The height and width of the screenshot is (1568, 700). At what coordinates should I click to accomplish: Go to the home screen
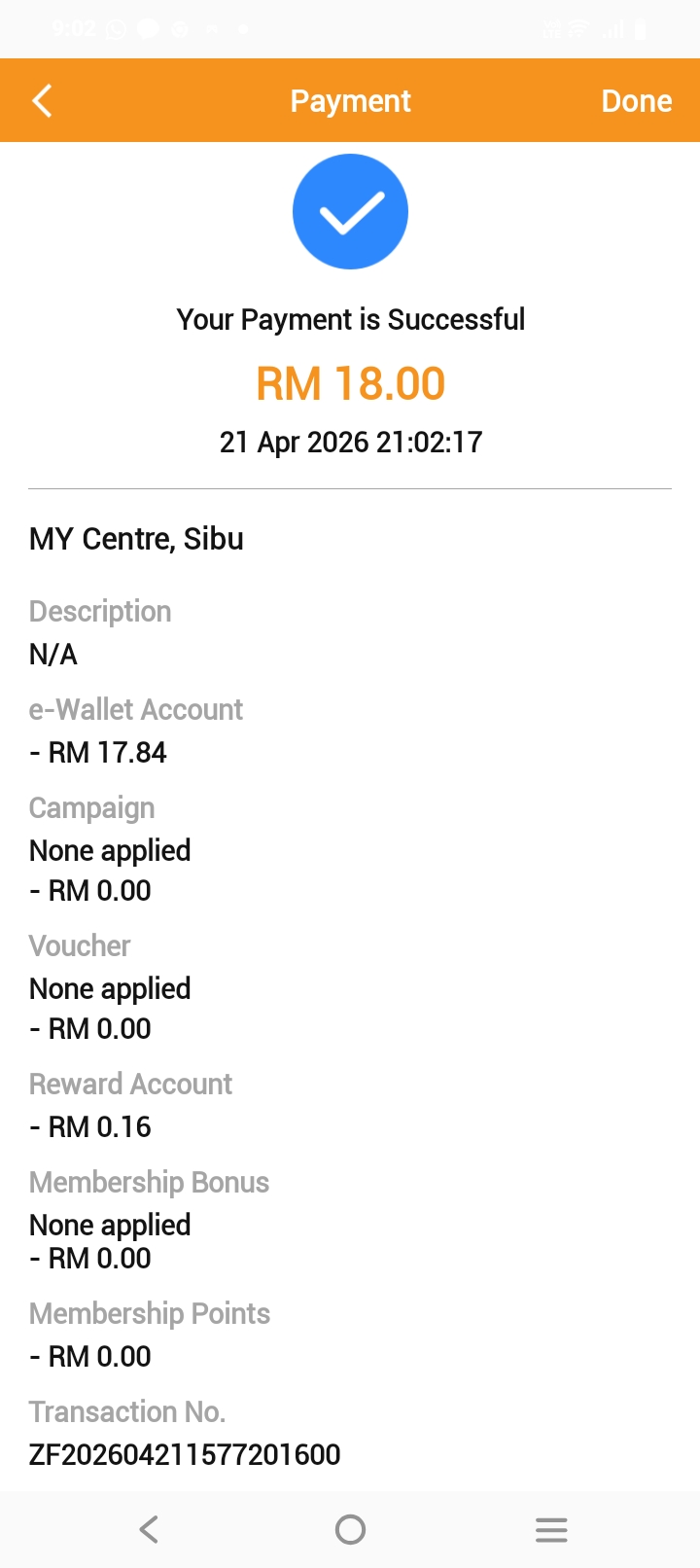(350, 1529)
